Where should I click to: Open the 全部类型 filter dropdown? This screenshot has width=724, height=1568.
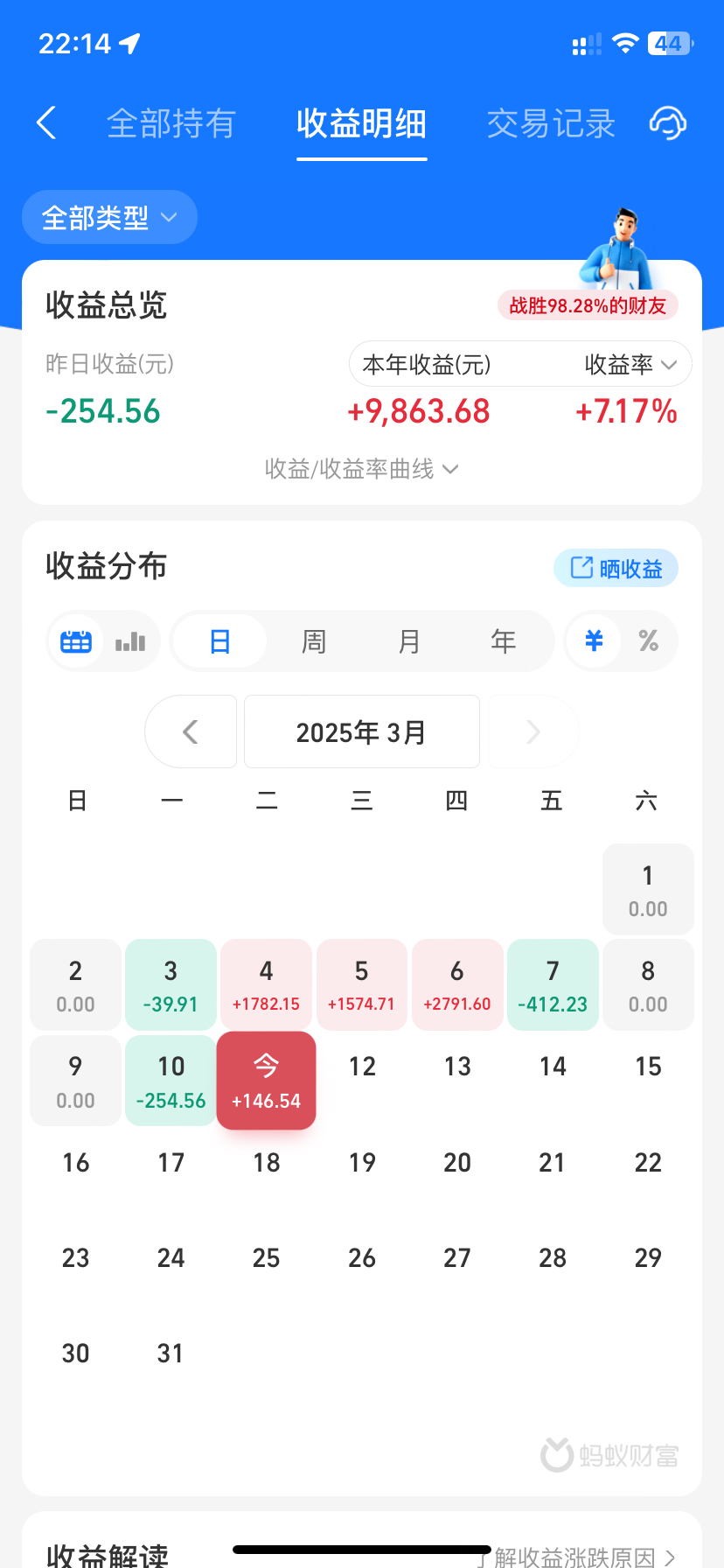109,217
